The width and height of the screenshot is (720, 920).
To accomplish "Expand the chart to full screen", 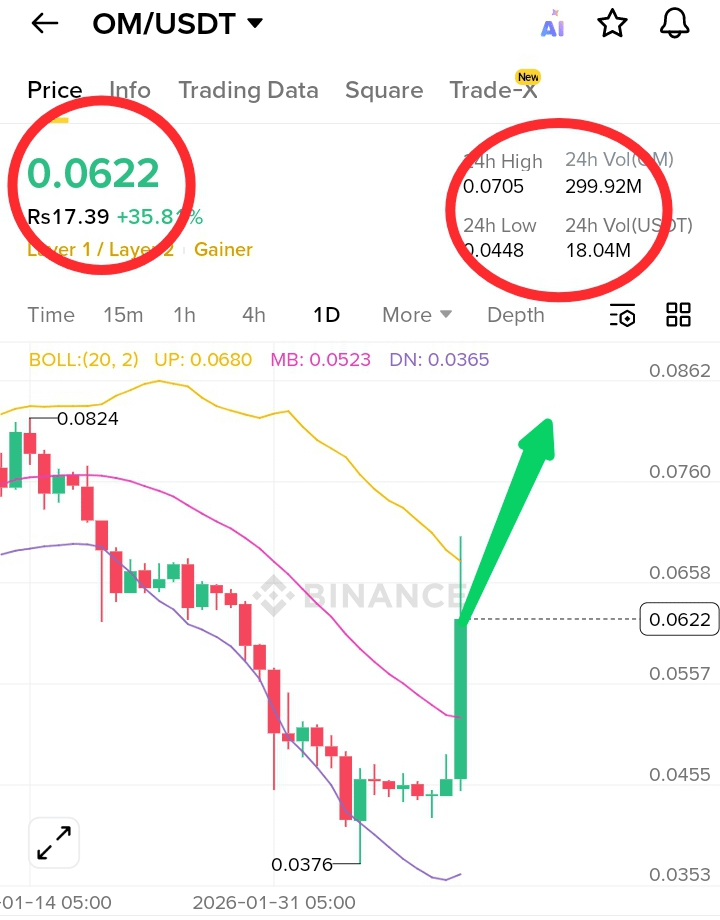I will [54, 843].
